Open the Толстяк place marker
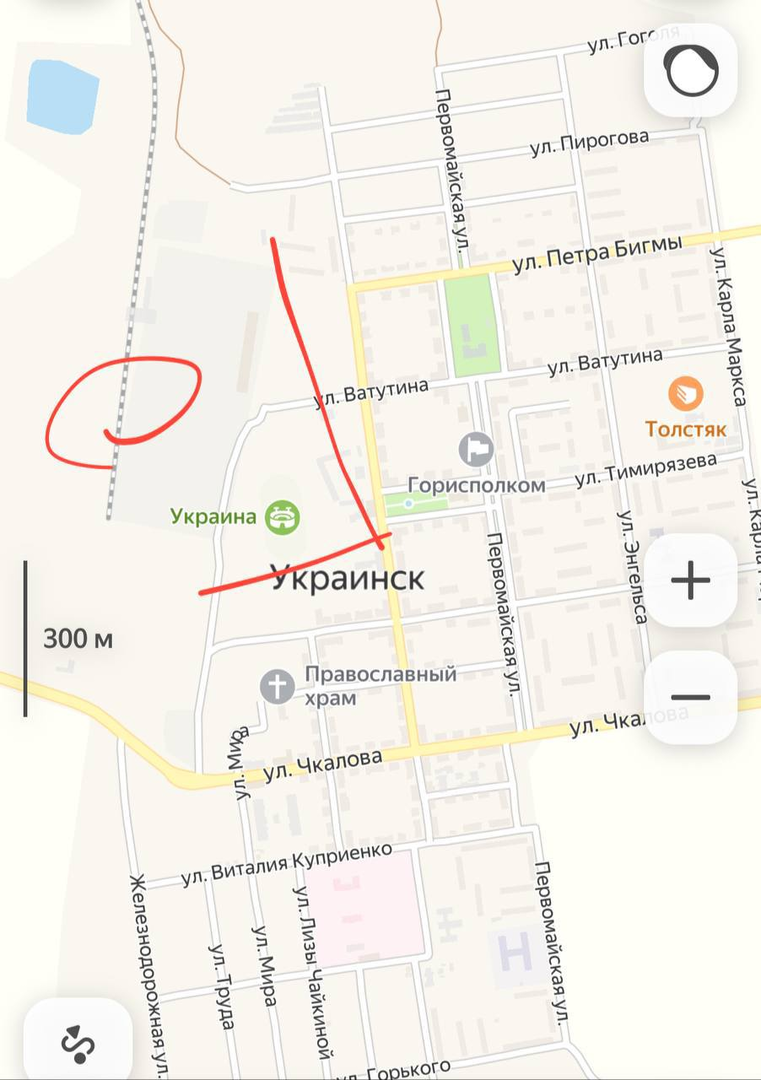The height and width of the screenshot is (1080, 761). (x=685, y=394)
